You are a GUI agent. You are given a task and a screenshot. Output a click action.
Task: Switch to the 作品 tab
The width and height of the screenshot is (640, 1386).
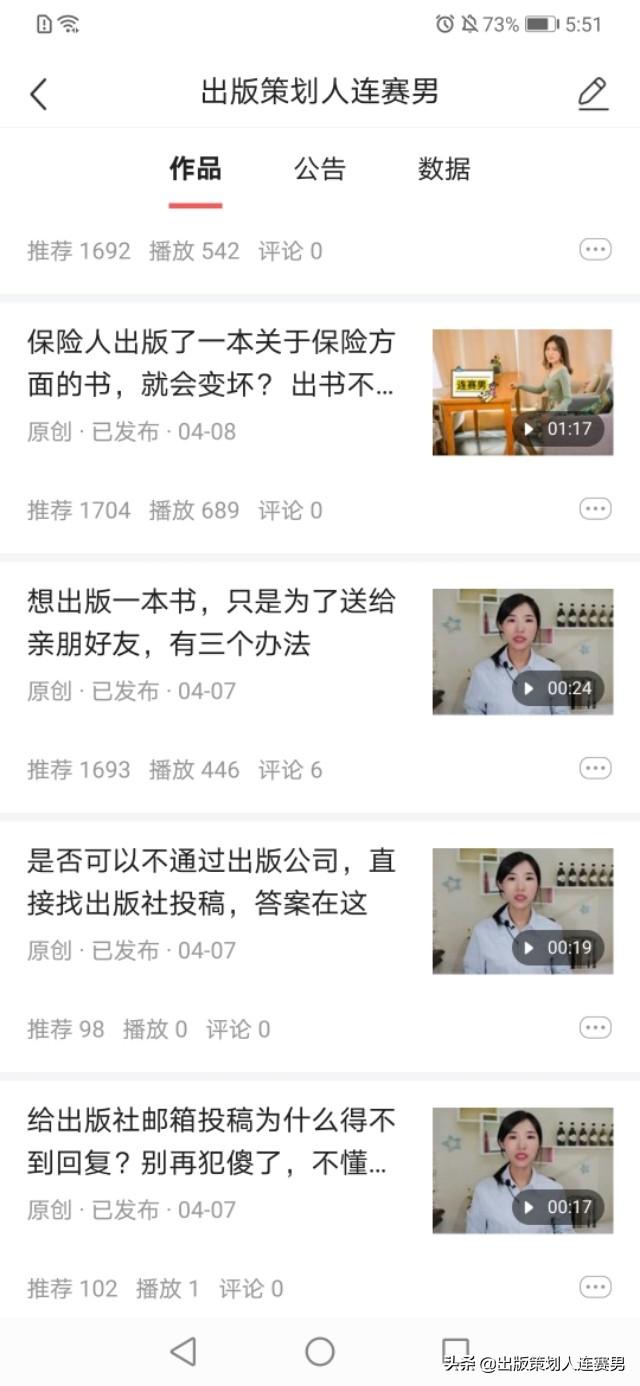click(x=195, y=169)
